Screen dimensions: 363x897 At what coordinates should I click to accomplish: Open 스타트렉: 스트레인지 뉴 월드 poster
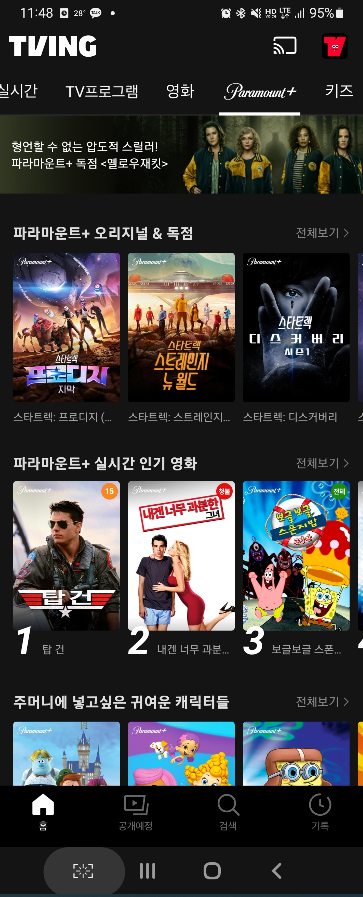[x=181, y=327]
